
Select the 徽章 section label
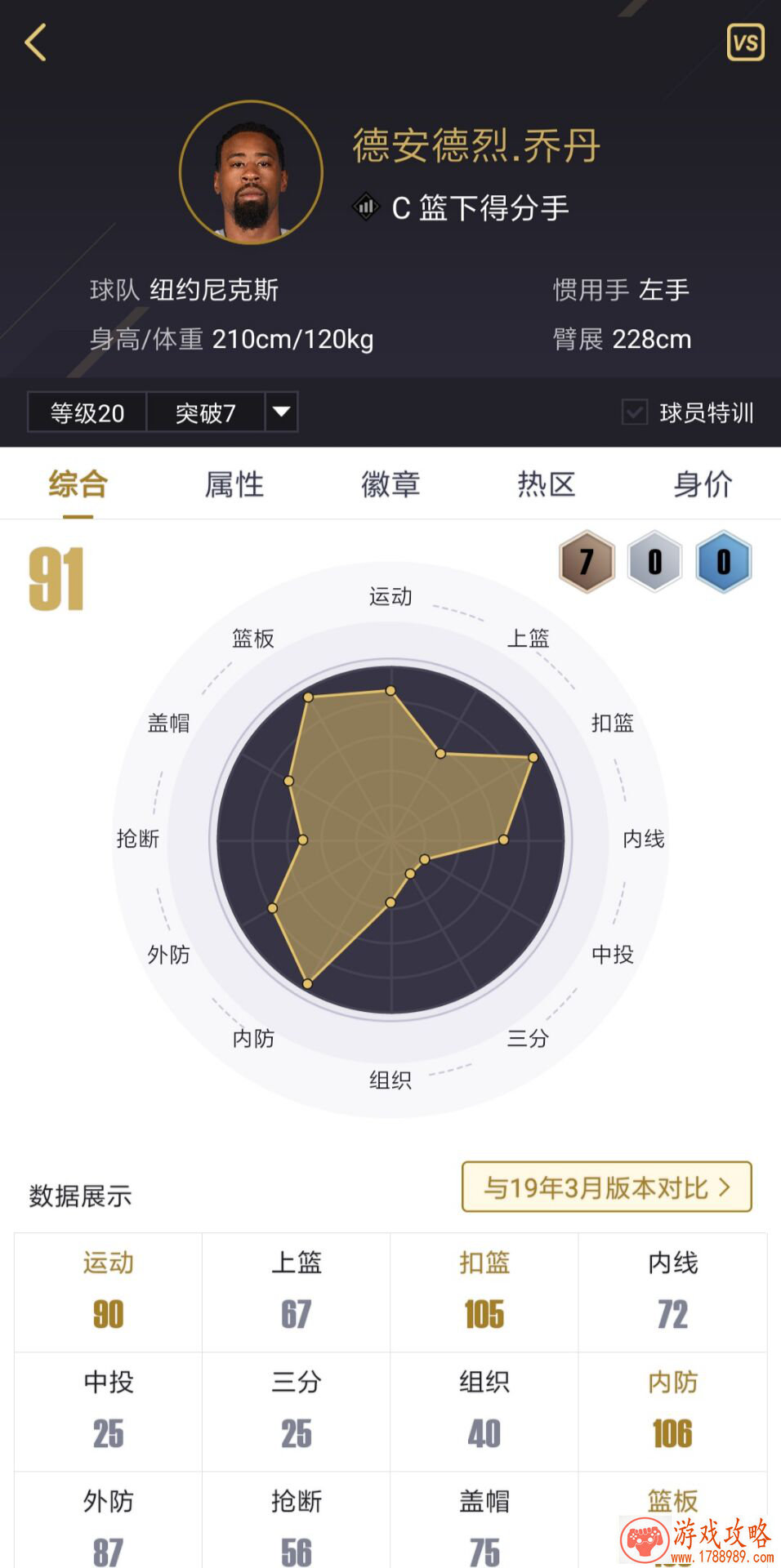point(390,484)
